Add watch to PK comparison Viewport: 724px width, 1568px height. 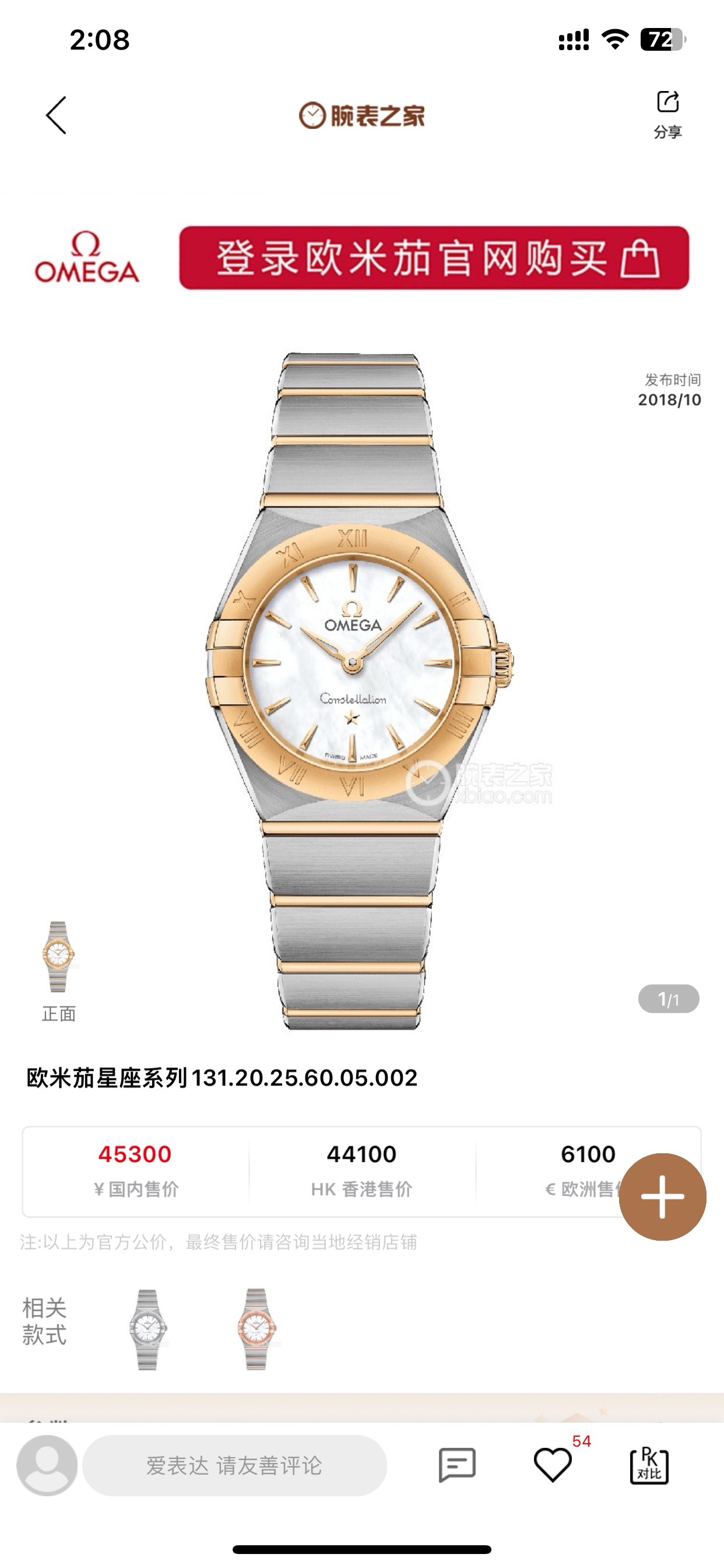click(649, 1465)
